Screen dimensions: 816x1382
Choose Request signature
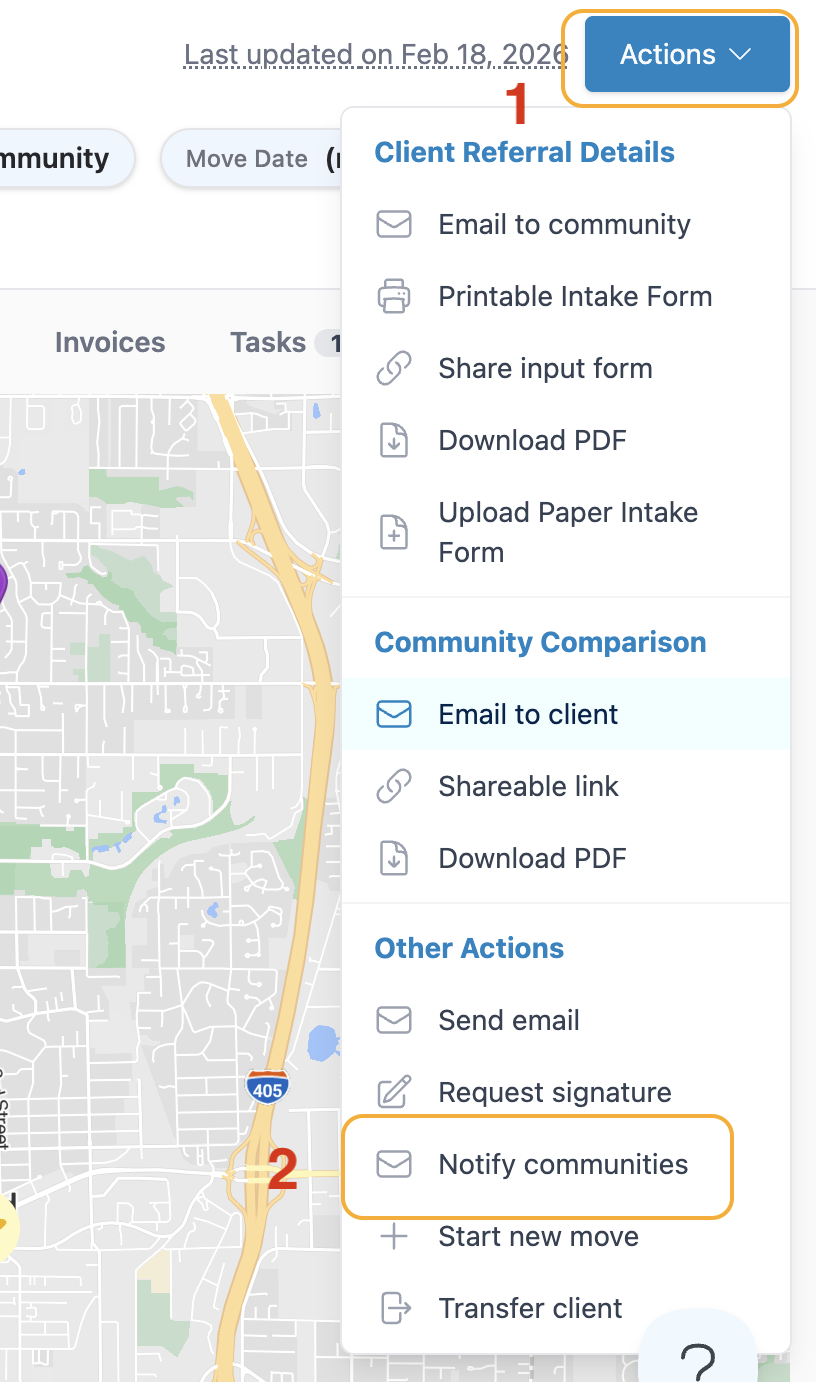pos(554,1092)
